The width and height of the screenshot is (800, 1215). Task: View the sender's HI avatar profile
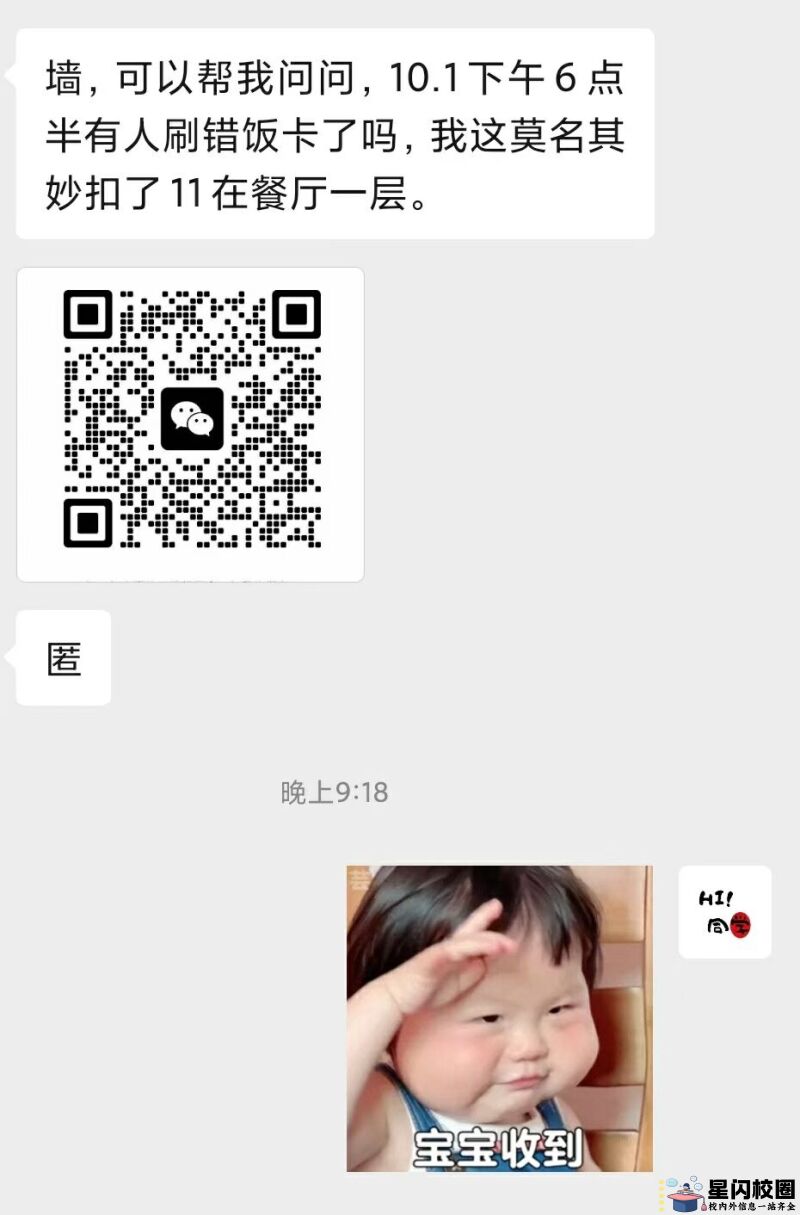tap(725, 912)
